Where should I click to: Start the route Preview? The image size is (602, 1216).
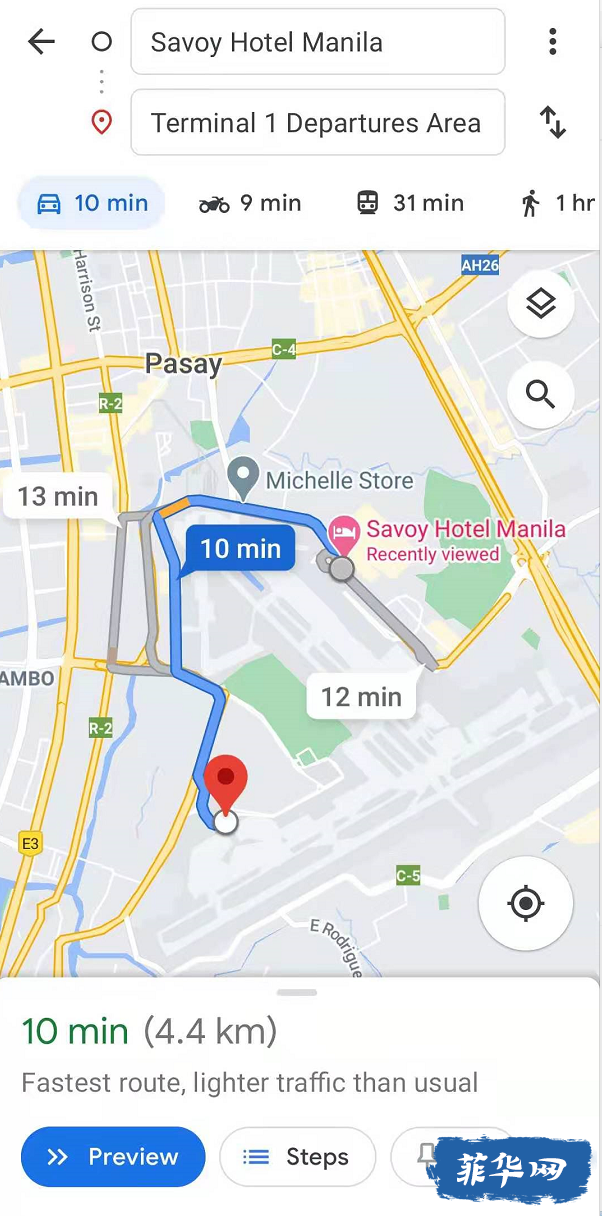coord(113,1157)
